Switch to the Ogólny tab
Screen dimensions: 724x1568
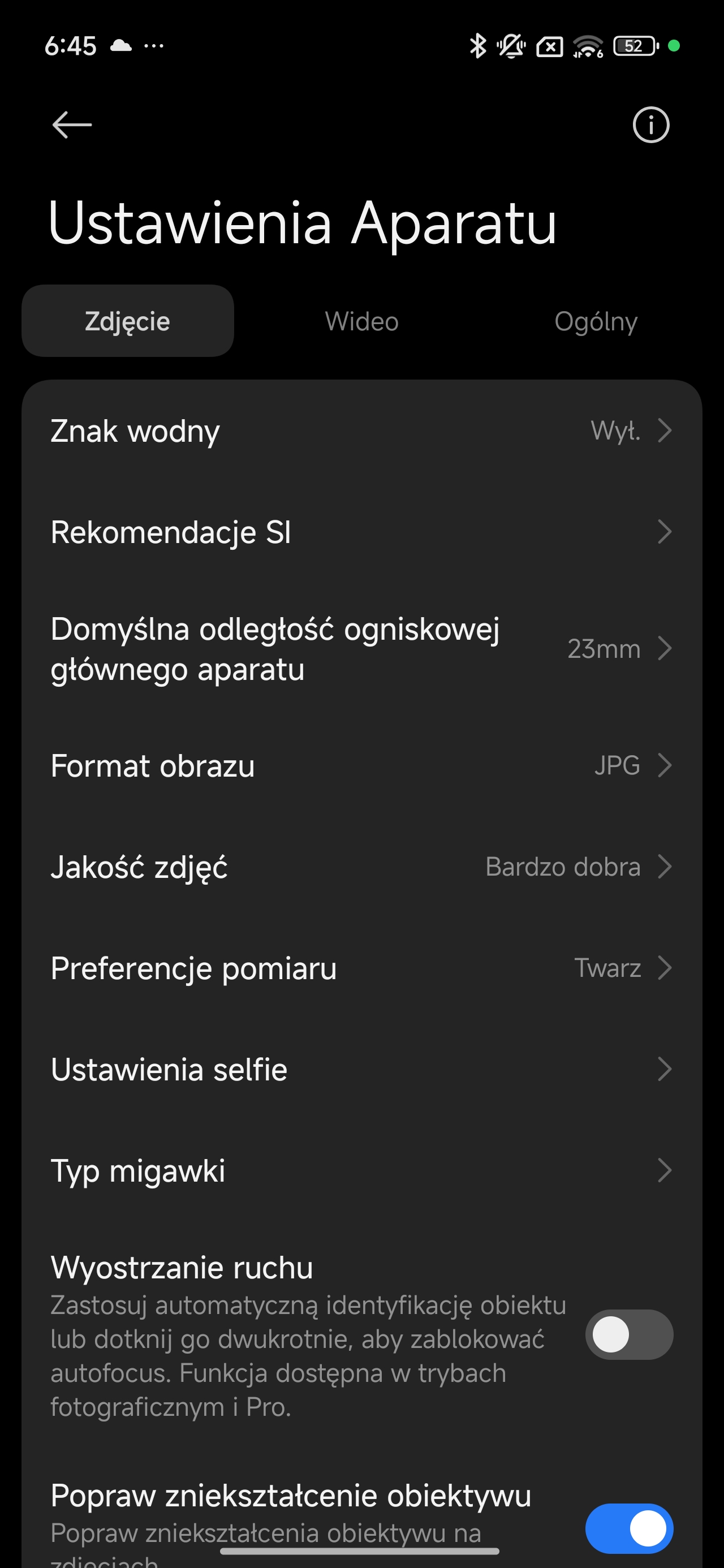point(596,321)
